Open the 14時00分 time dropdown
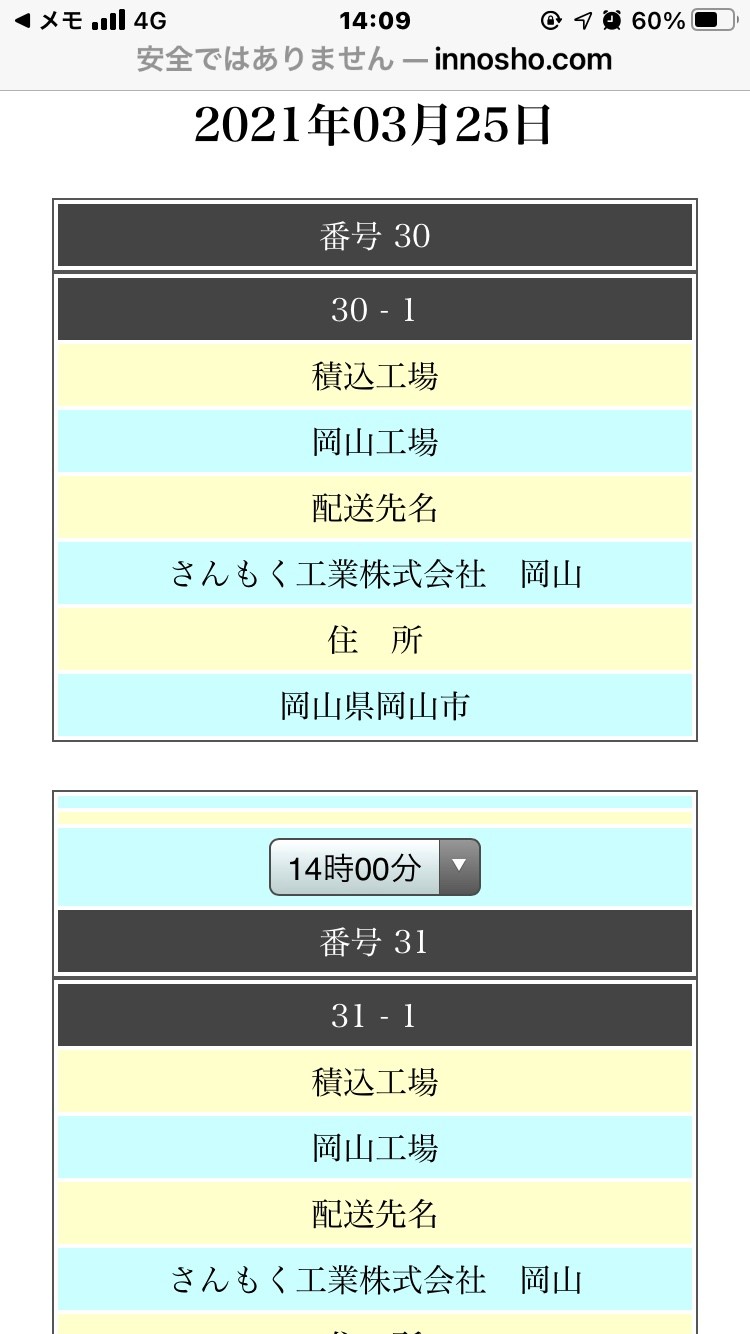This screenshot has width=750, height=1334. click(375, 867)
